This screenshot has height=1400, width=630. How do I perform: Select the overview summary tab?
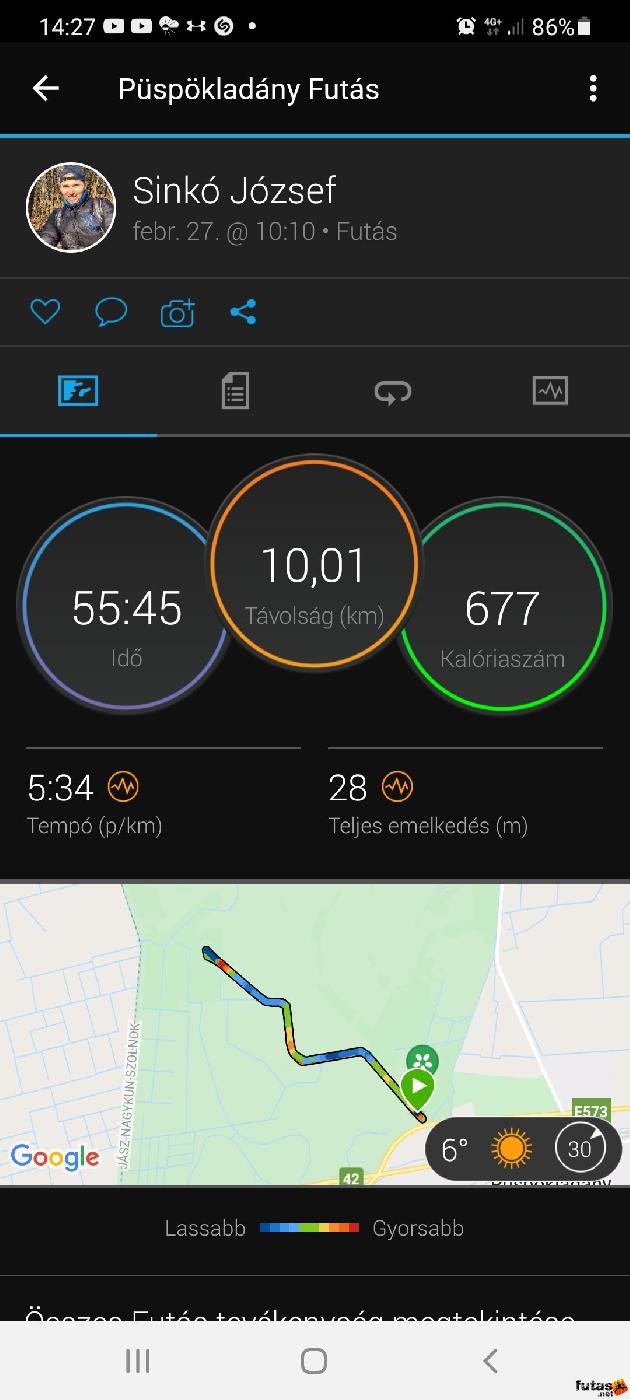(78, 391)
